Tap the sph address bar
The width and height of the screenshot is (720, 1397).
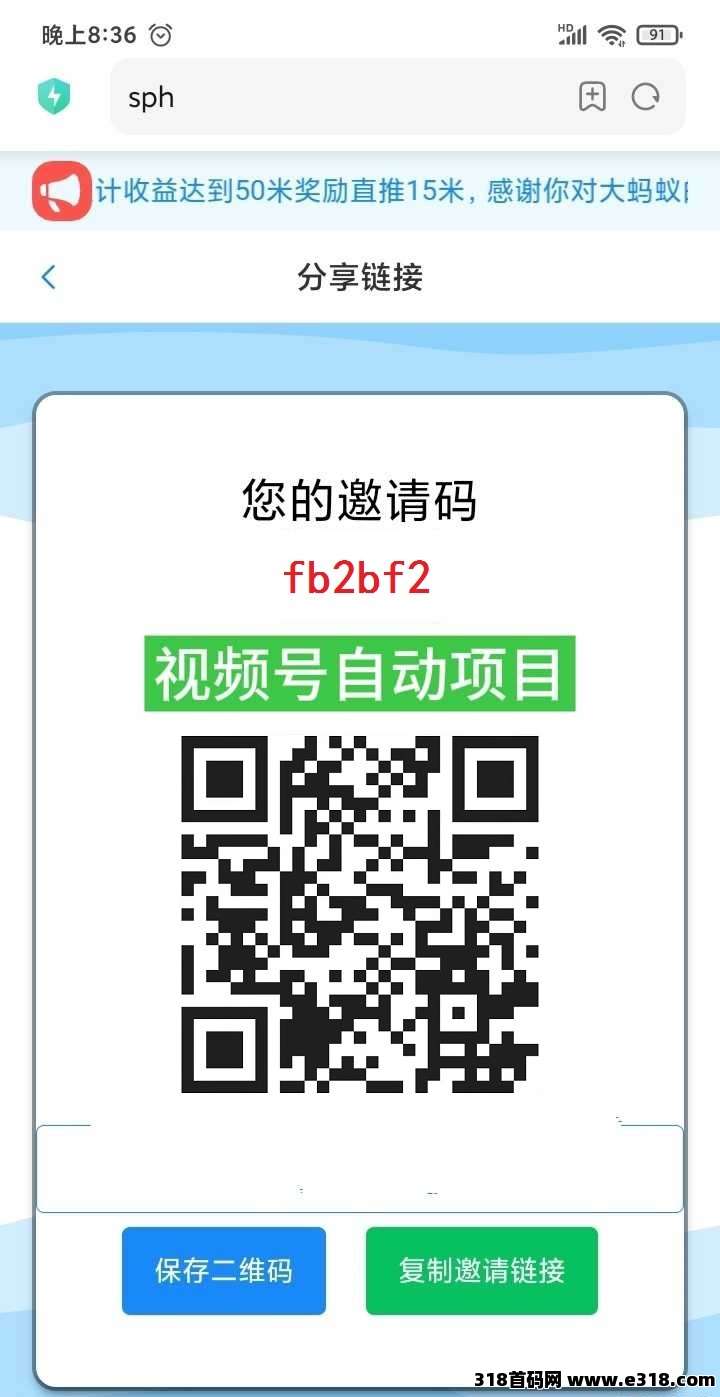(x=340, y=97)
